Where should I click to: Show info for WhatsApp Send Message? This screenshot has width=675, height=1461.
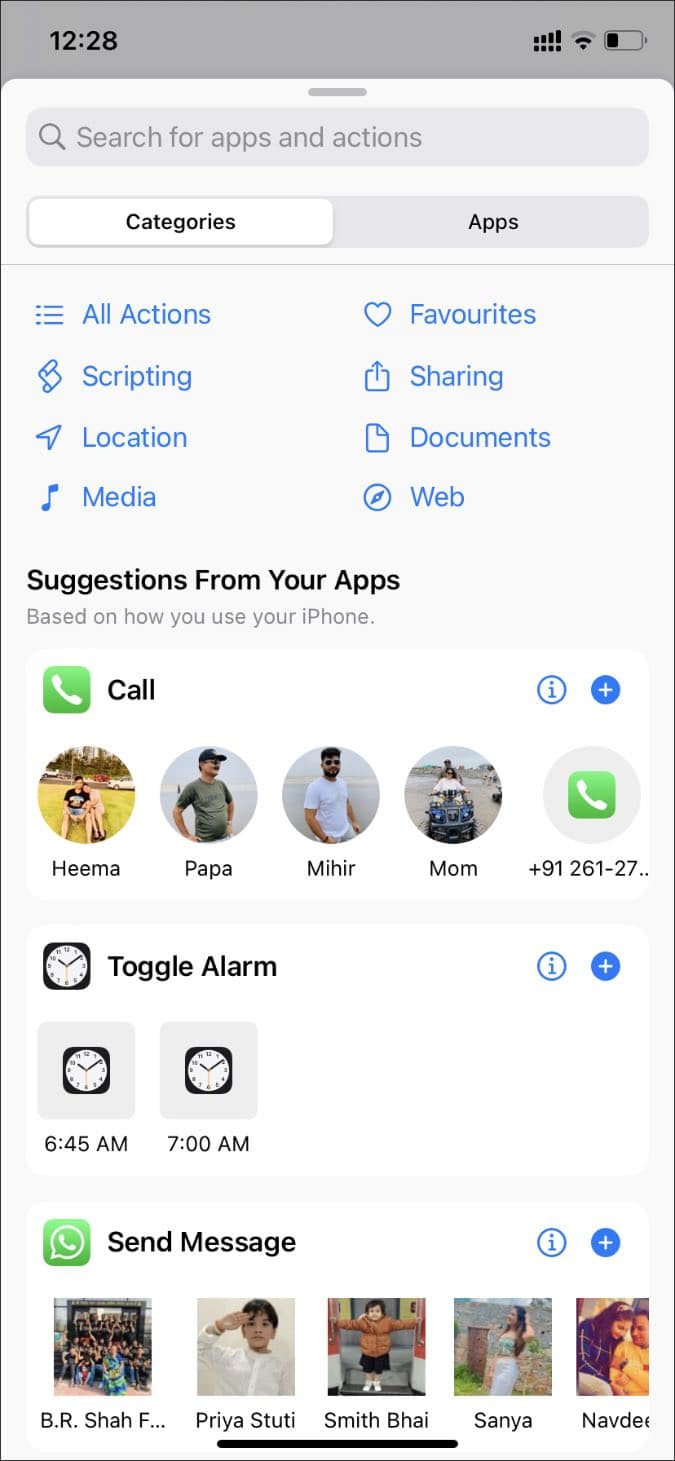point(551,1242)
